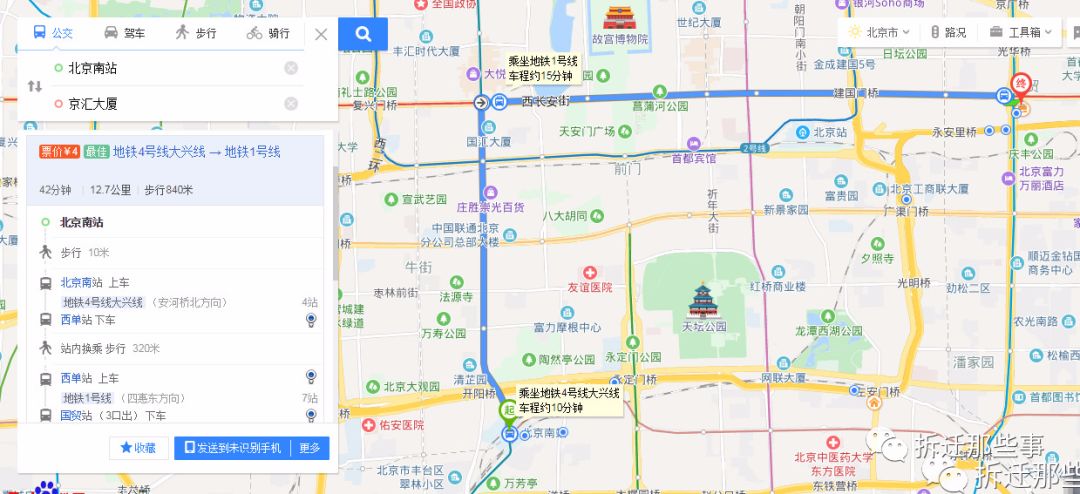1080x494 pixels.
Task: Open the 地铁1号线 line step
Action: (87, 397)
